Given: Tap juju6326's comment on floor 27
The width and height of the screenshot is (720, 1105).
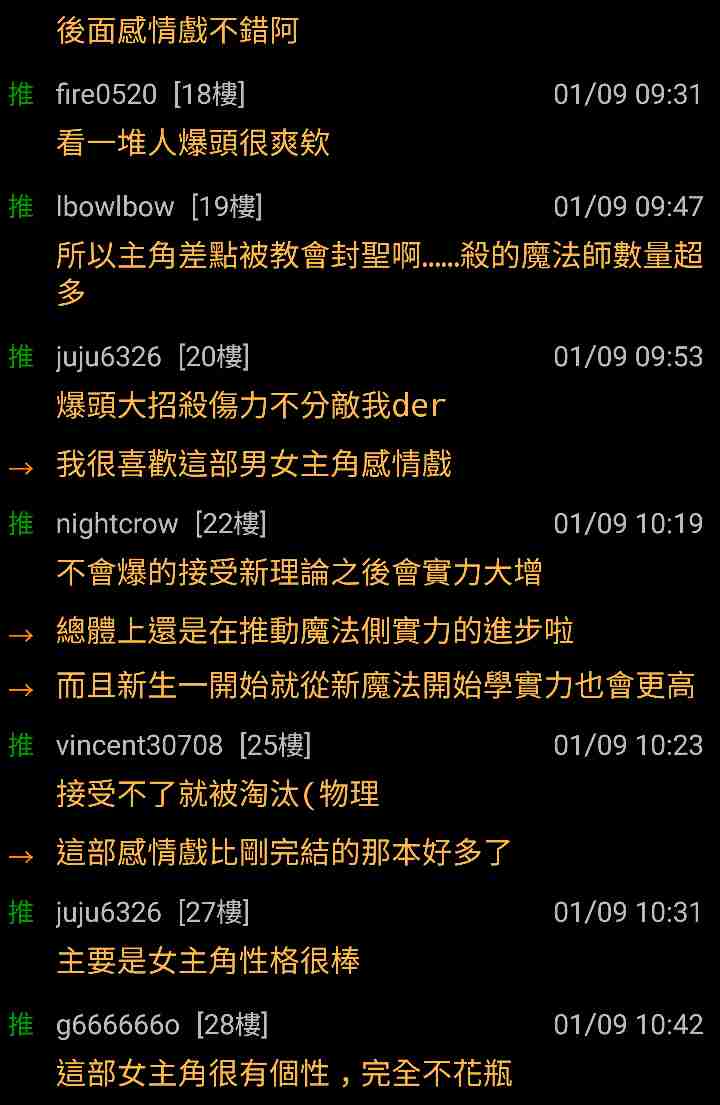Looking at the screenshot, I should 208,961.
